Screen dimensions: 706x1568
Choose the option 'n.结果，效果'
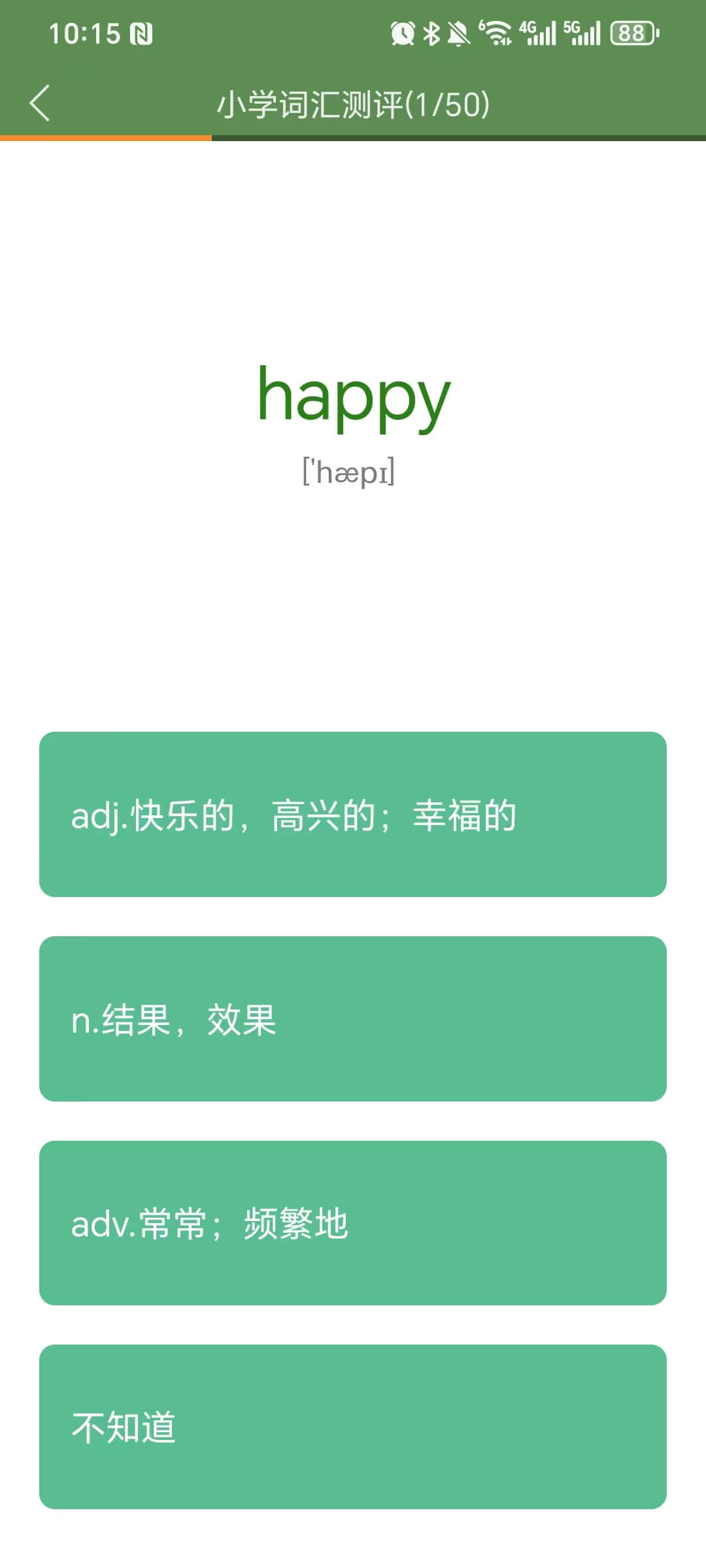[x=353, y=1019]
